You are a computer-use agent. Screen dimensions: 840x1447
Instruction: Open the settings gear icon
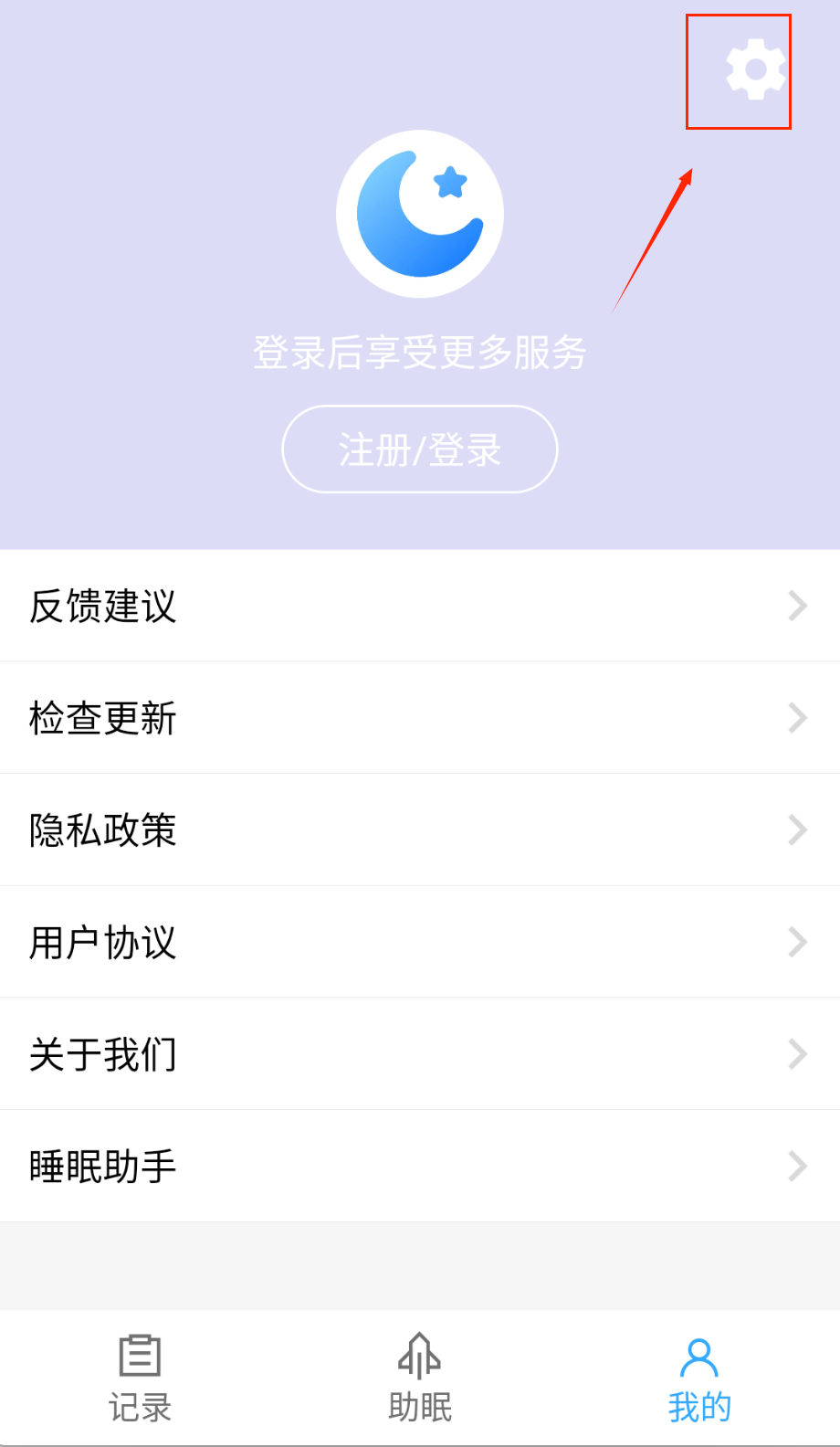pyautogui.click(x=755, y=69)
